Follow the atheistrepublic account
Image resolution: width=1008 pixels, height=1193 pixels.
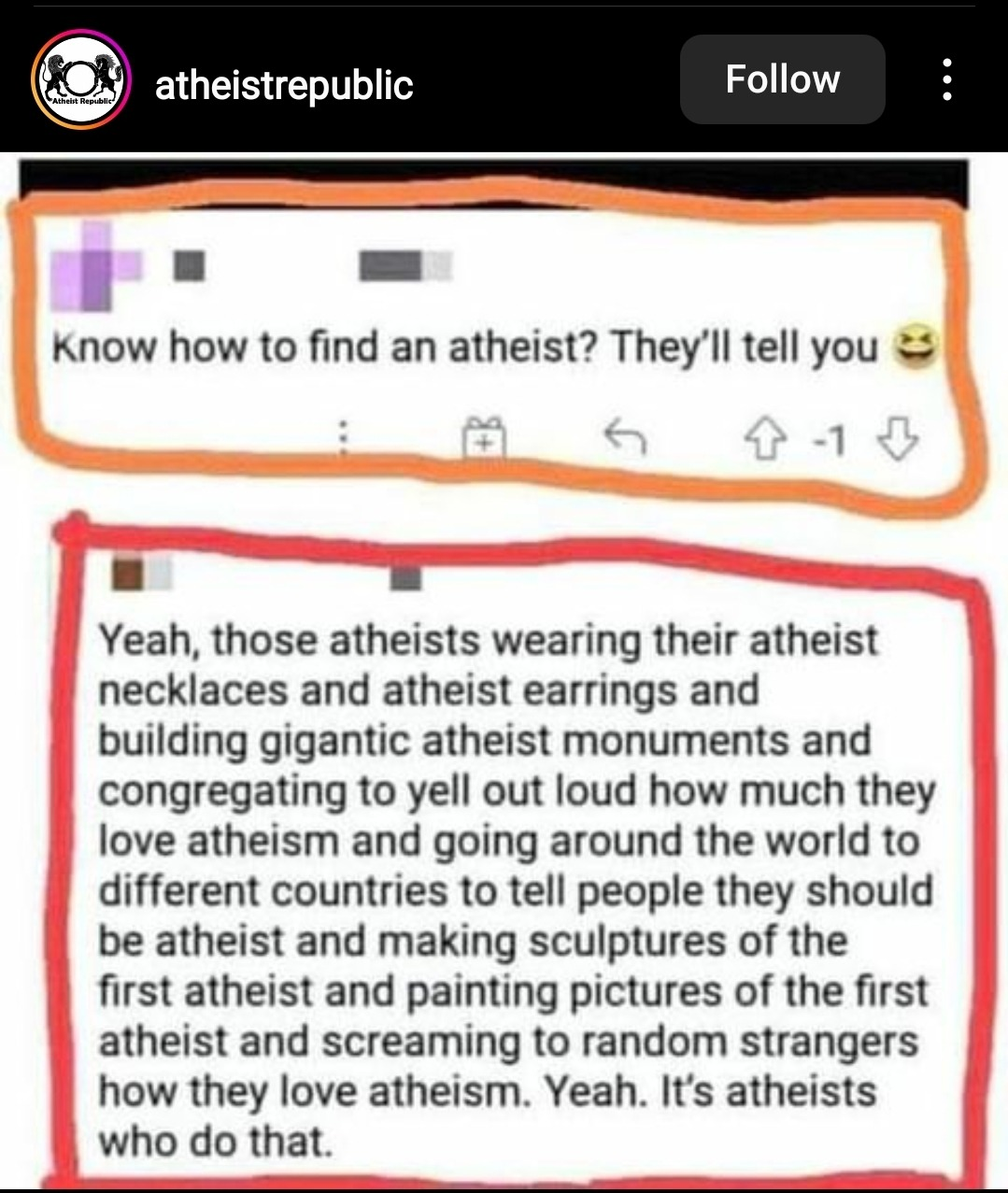782,80
